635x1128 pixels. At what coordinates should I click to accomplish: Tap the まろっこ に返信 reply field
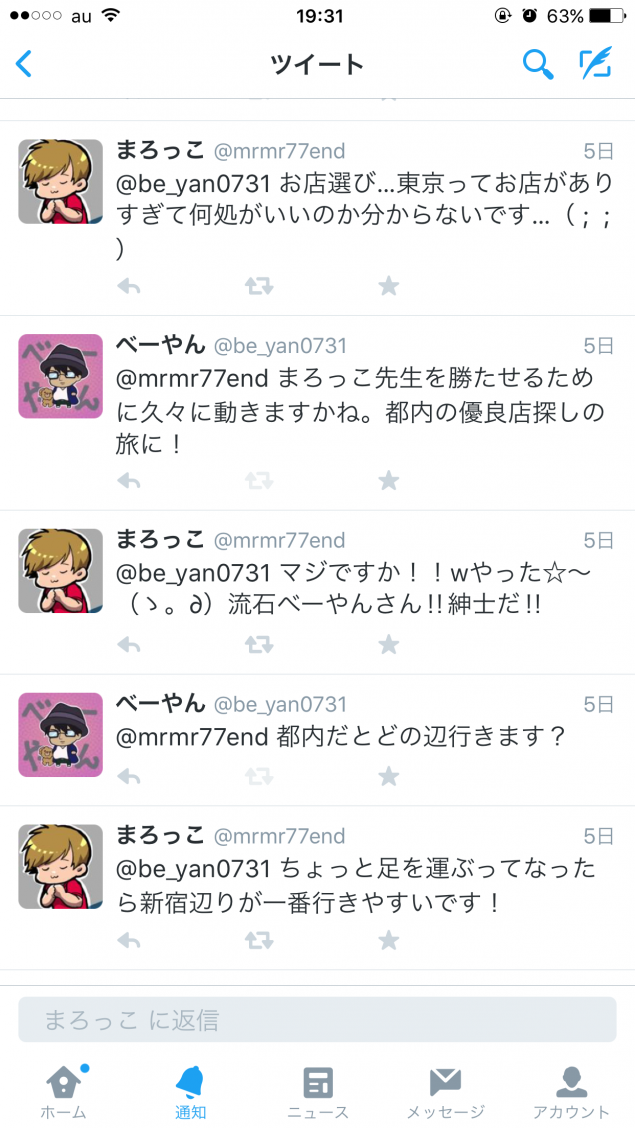pos(317,1020)
